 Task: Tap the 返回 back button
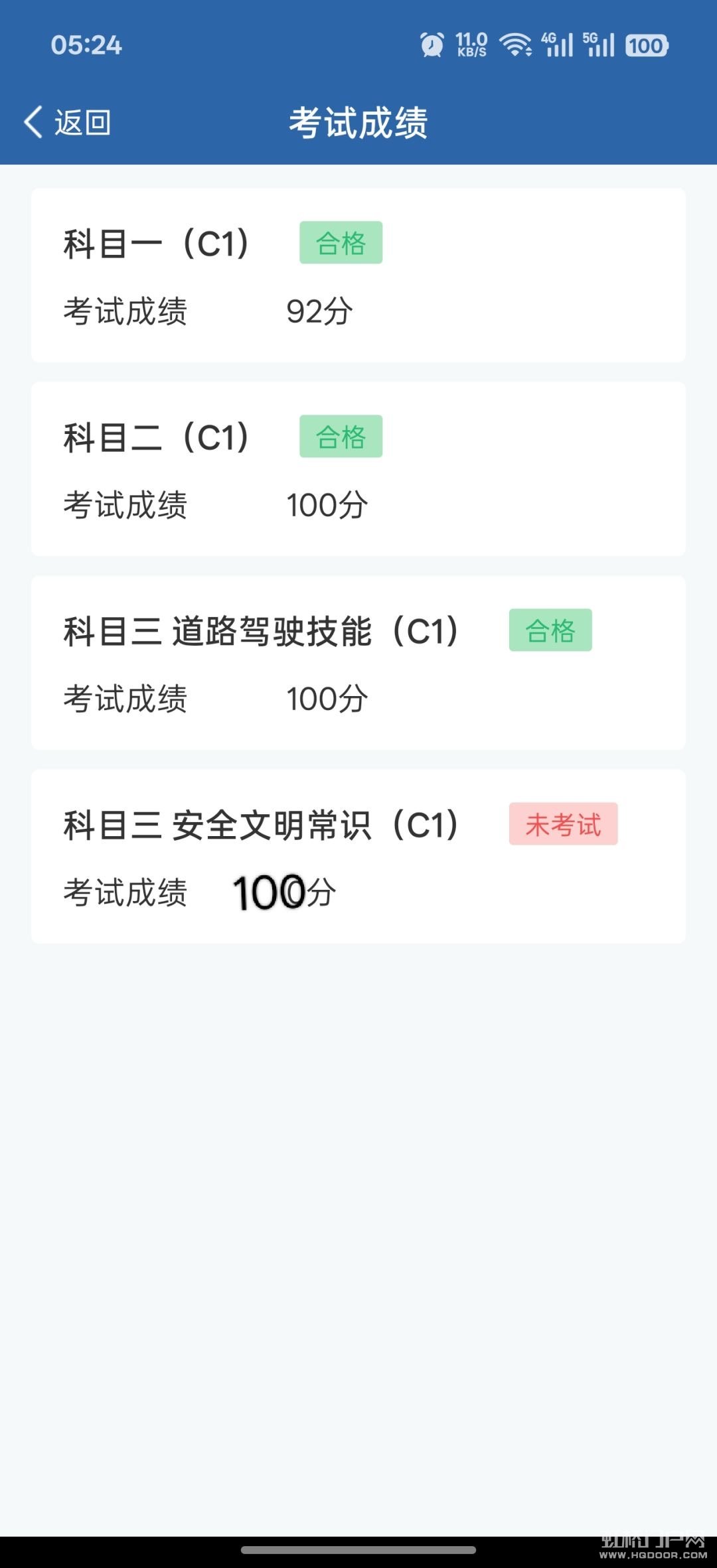coord(67,123)
